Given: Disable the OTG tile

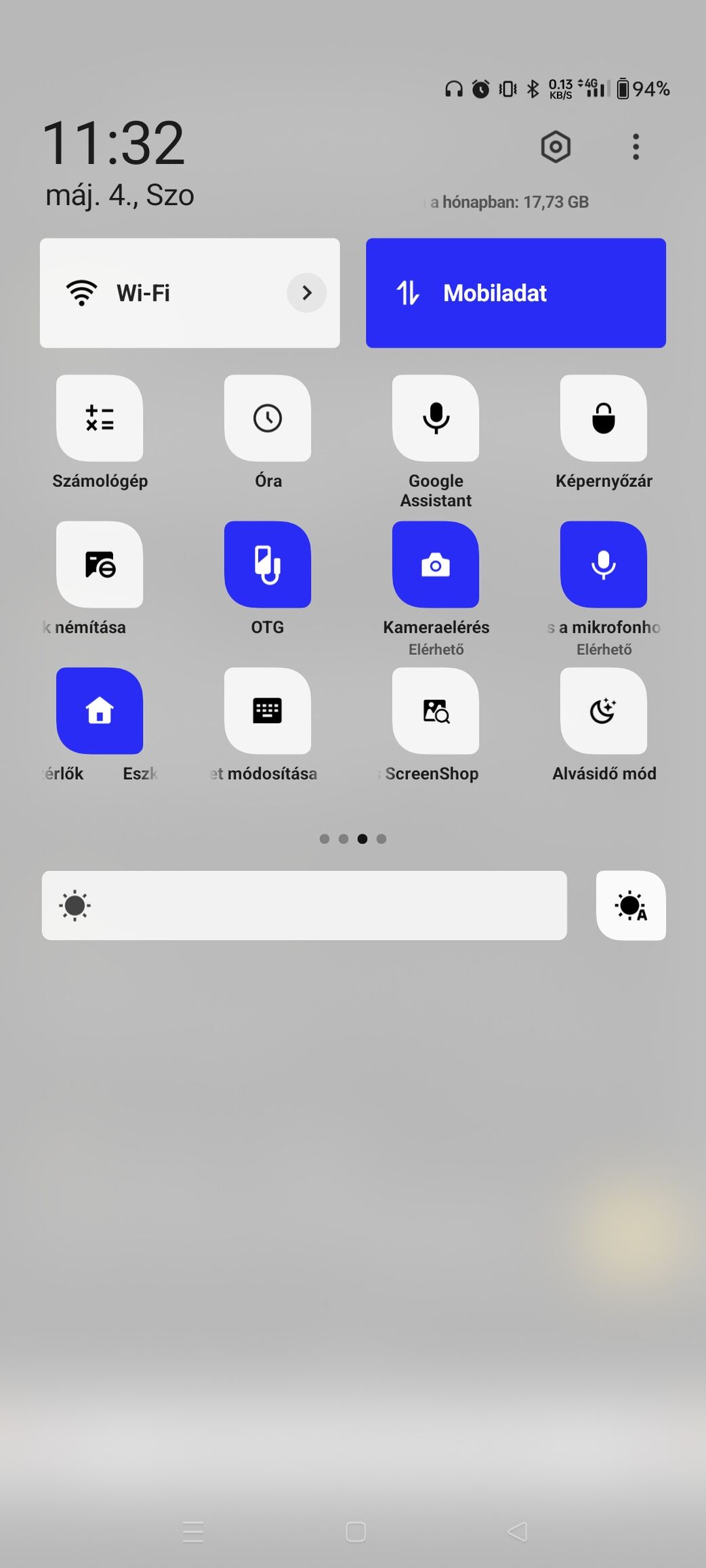Looking at the screenshot, I should point(268,565).
